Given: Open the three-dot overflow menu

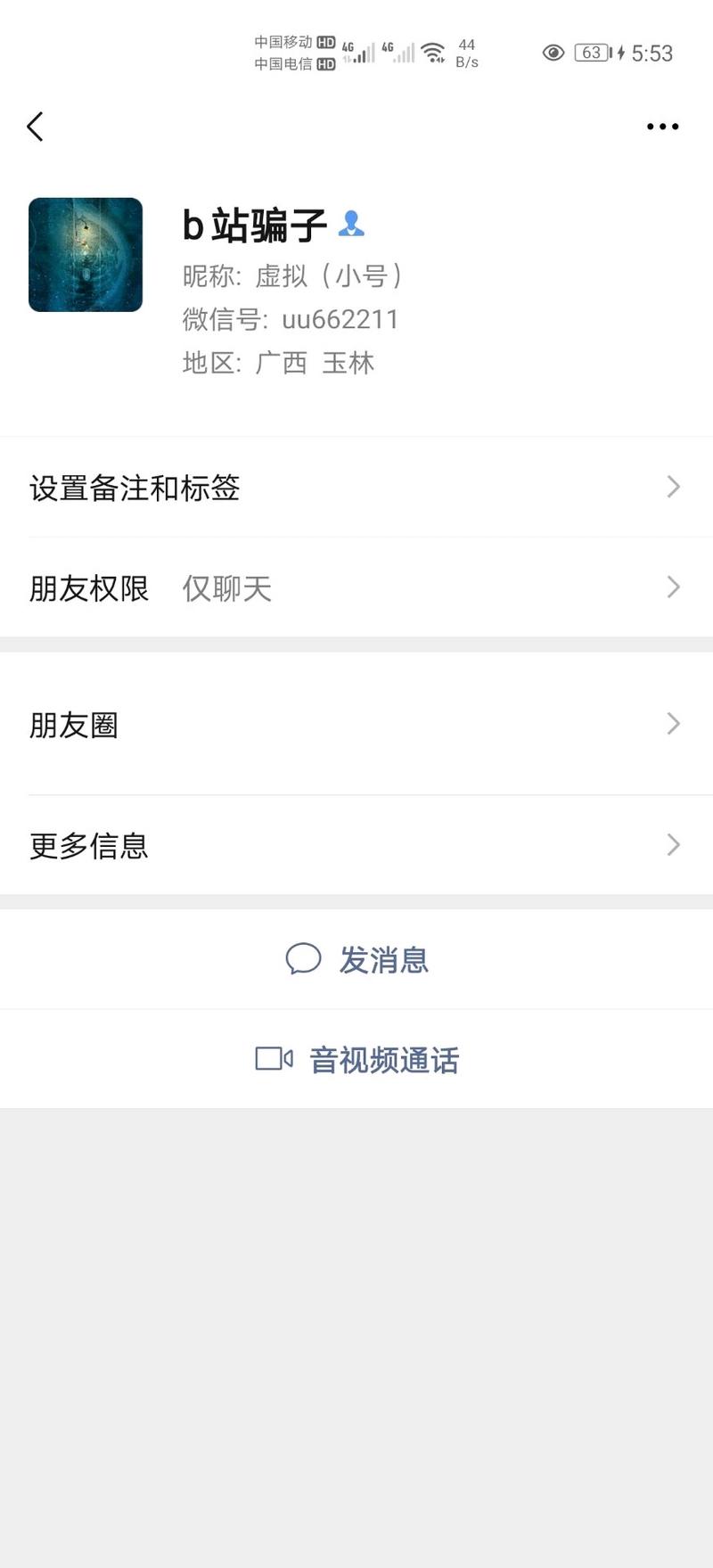Looking at the screenshot, I should (x=662, y=127).
